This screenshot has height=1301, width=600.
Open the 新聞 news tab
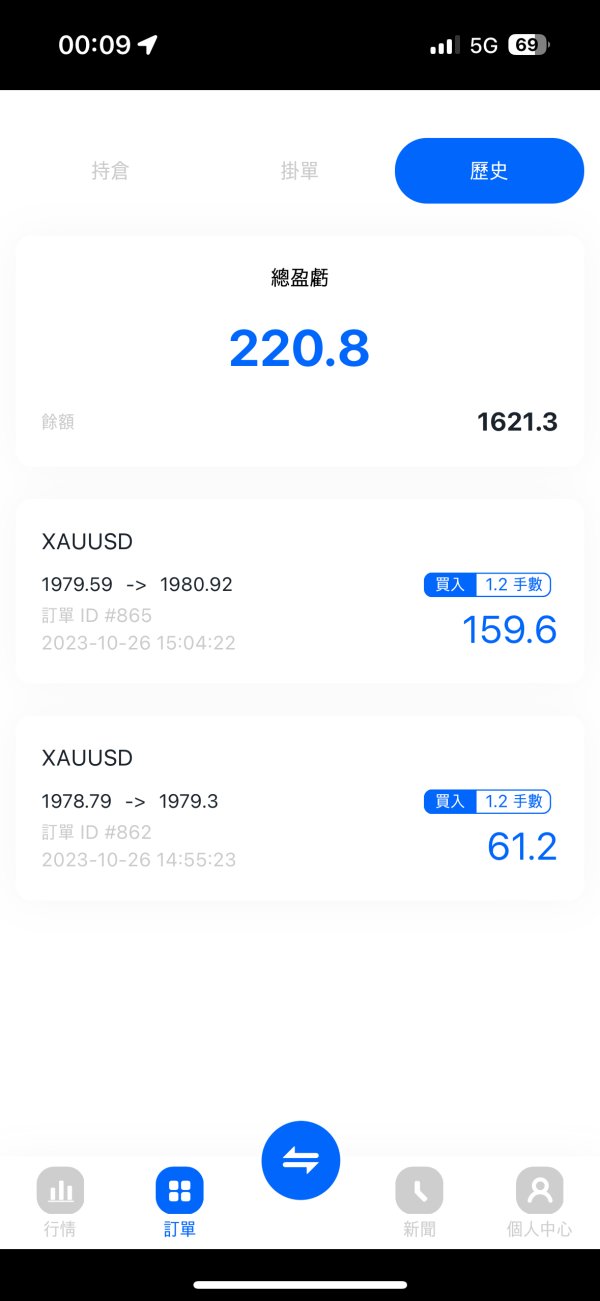pyautogui.click(x=419, y=1203)
